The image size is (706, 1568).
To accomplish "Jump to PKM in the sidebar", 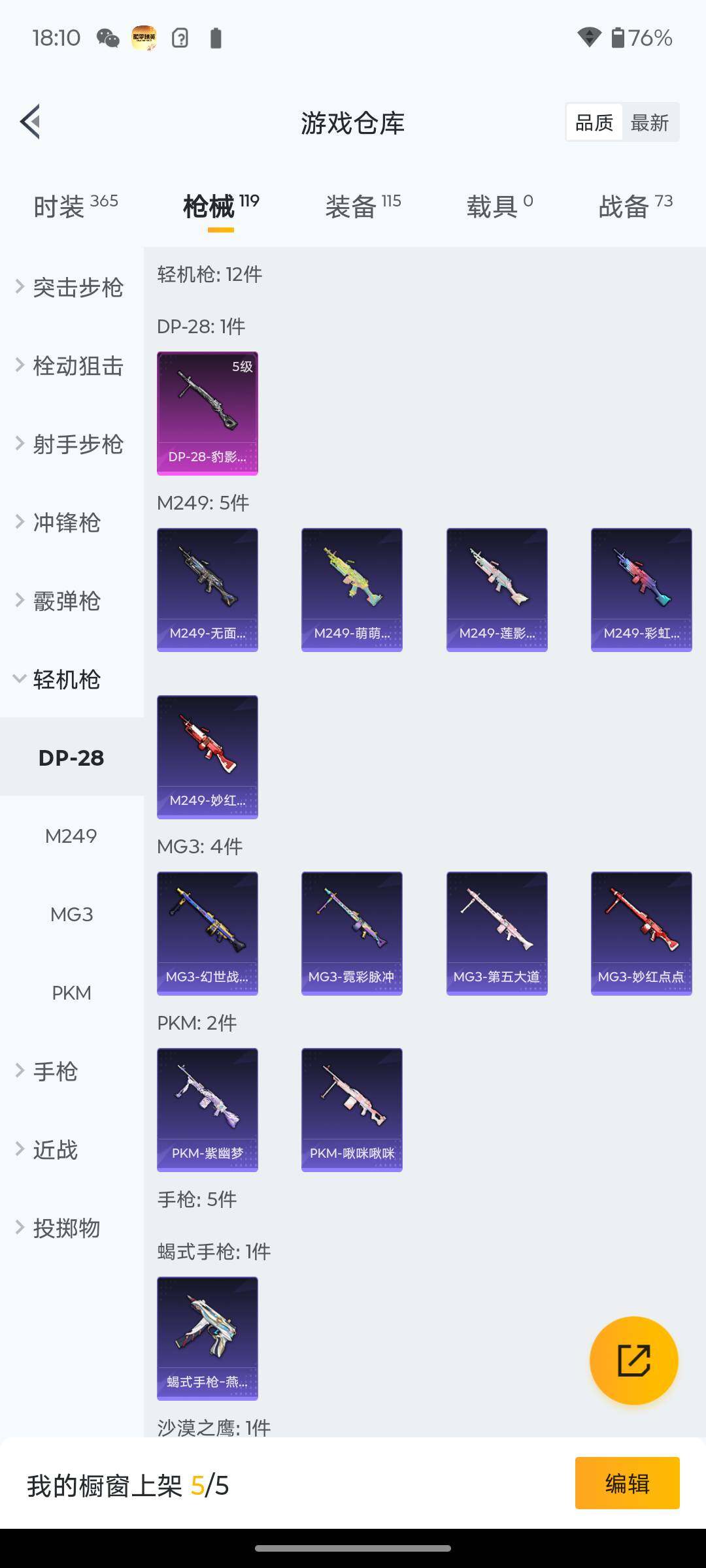I will pyautogui.click(x=71, y=992).
